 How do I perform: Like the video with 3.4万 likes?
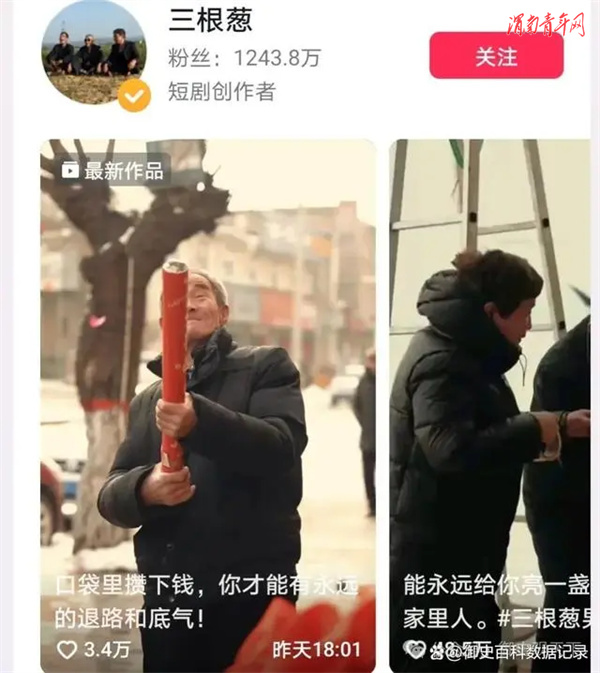click(67, 650)
